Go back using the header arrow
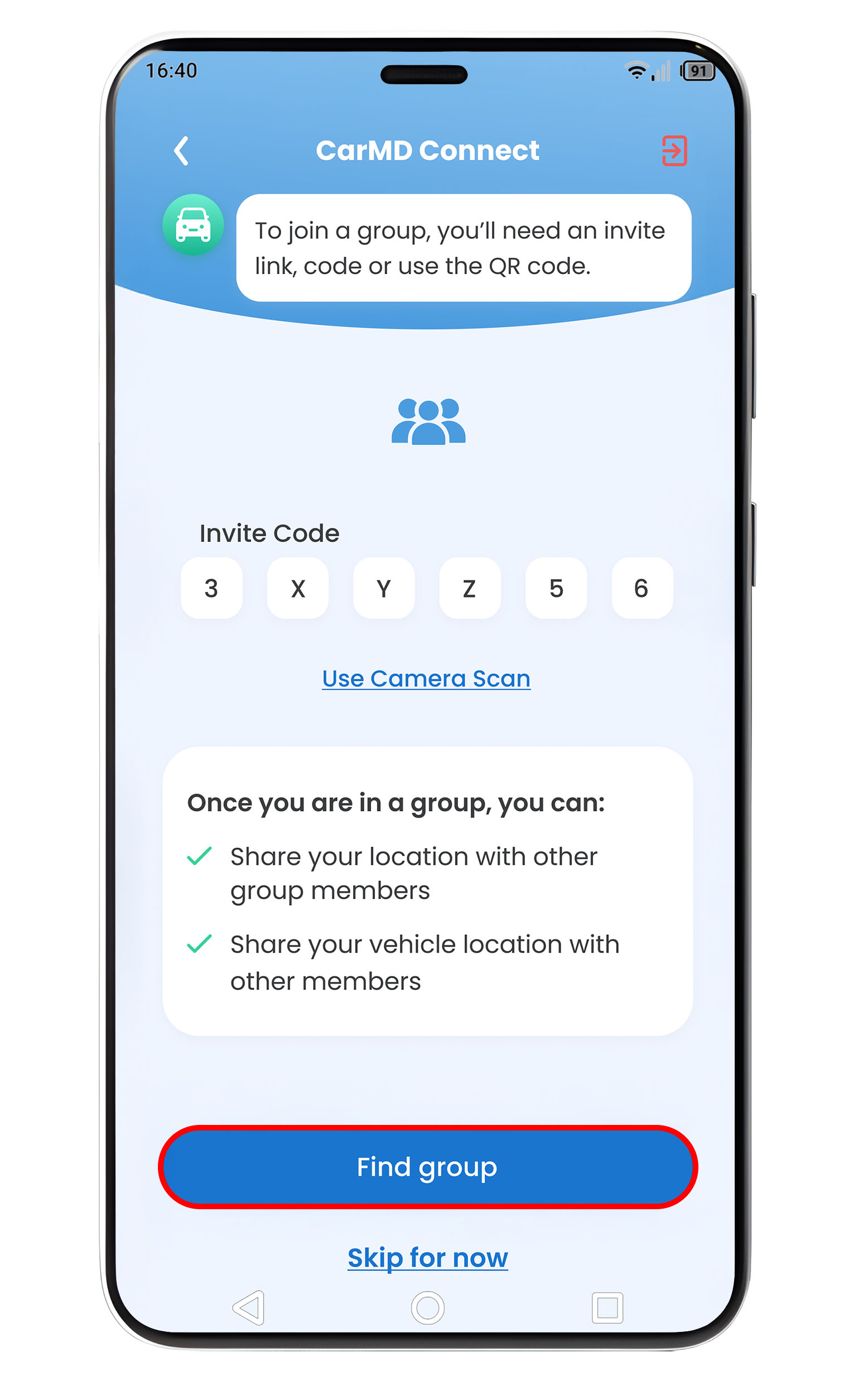 [181, 151]
